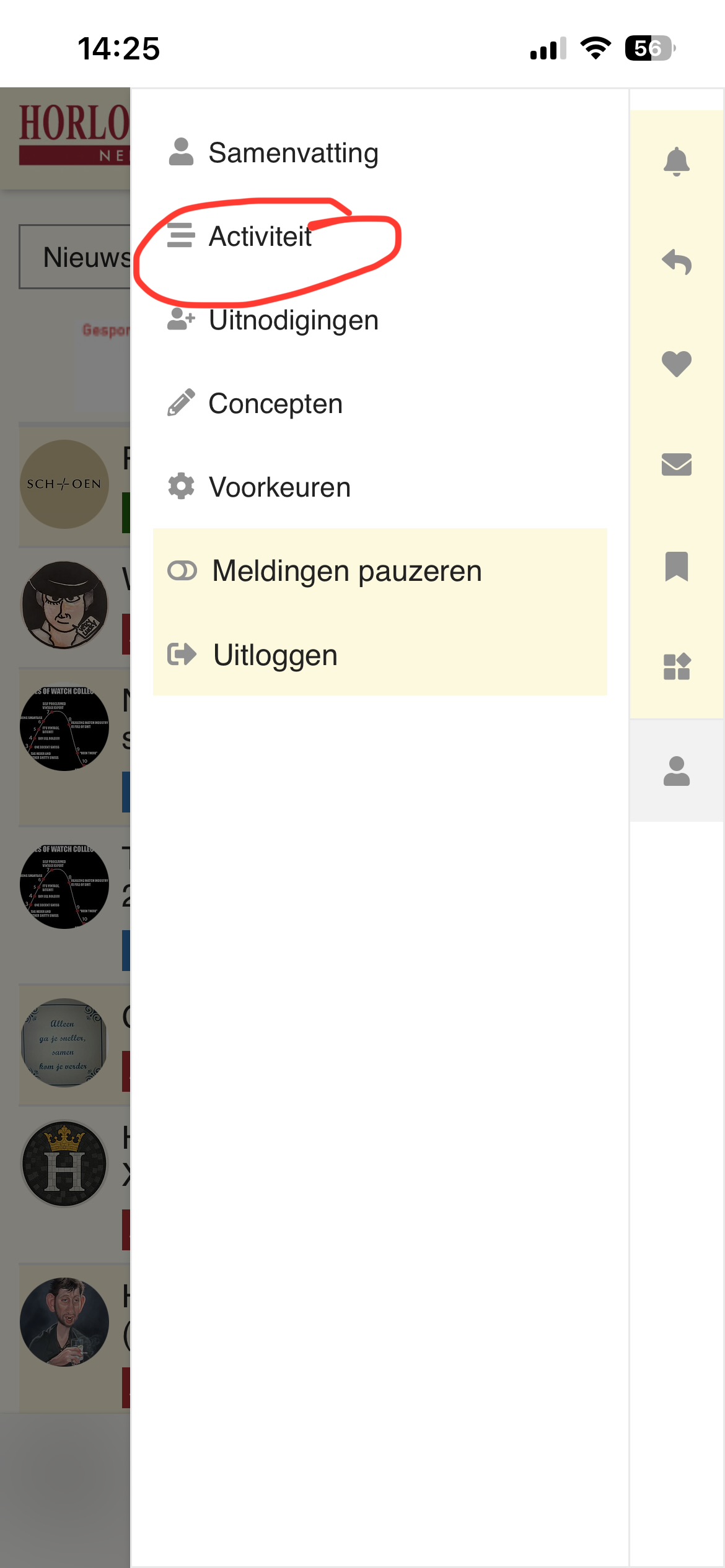This screenshot has width=725, height=1568.
Task: Switch to the bookmarks tab
Action: coord(676,566)
